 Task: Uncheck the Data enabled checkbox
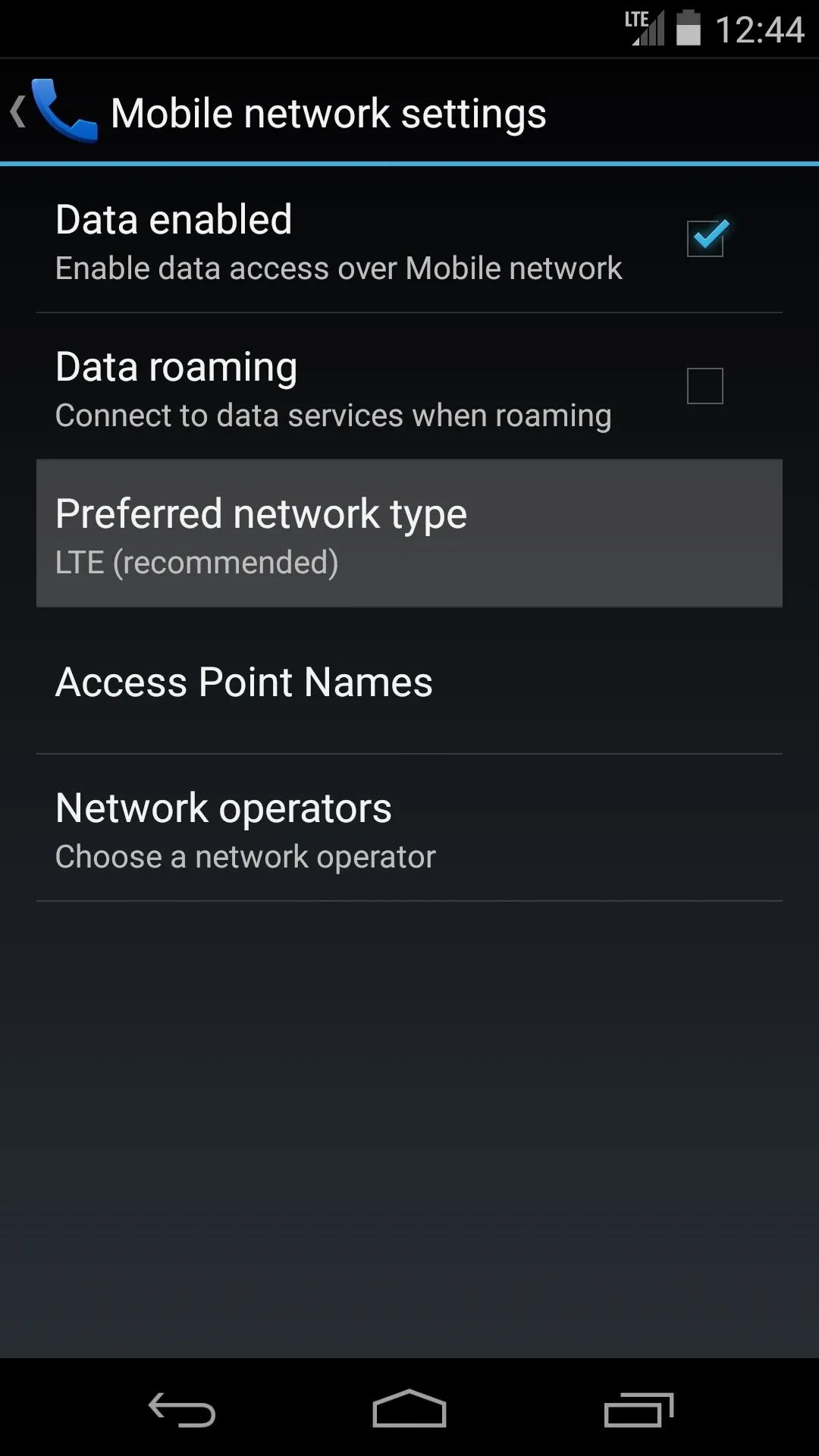(706, 238)
